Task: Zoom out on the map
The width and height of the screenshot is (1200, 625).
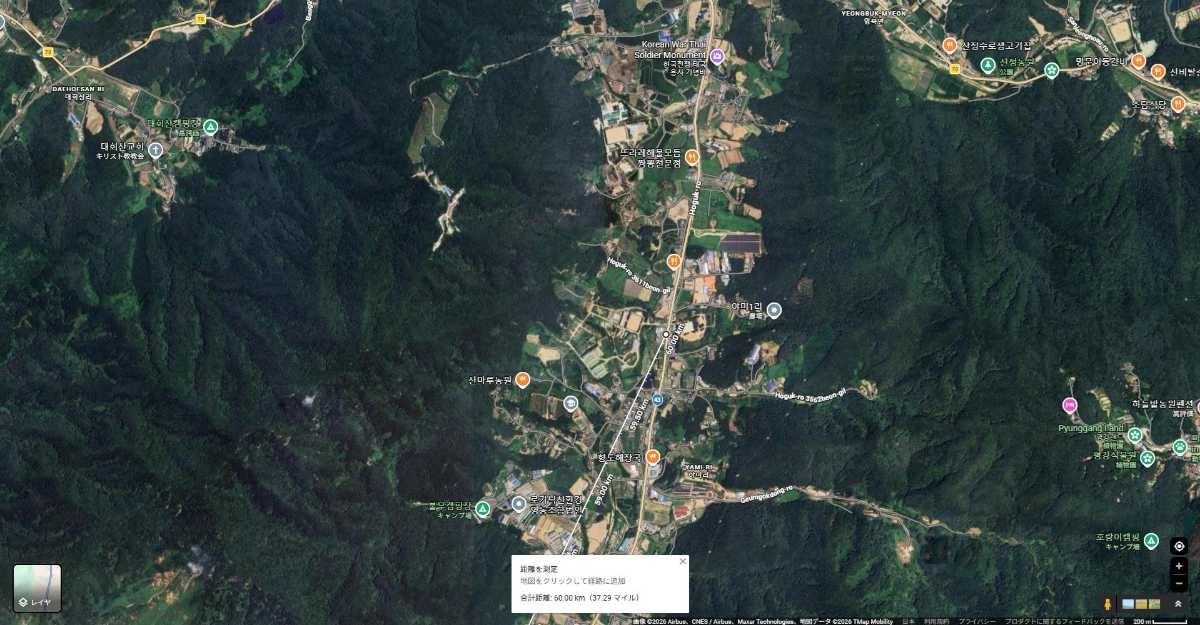Action: pyautogui.click(x=1179, y=583)
